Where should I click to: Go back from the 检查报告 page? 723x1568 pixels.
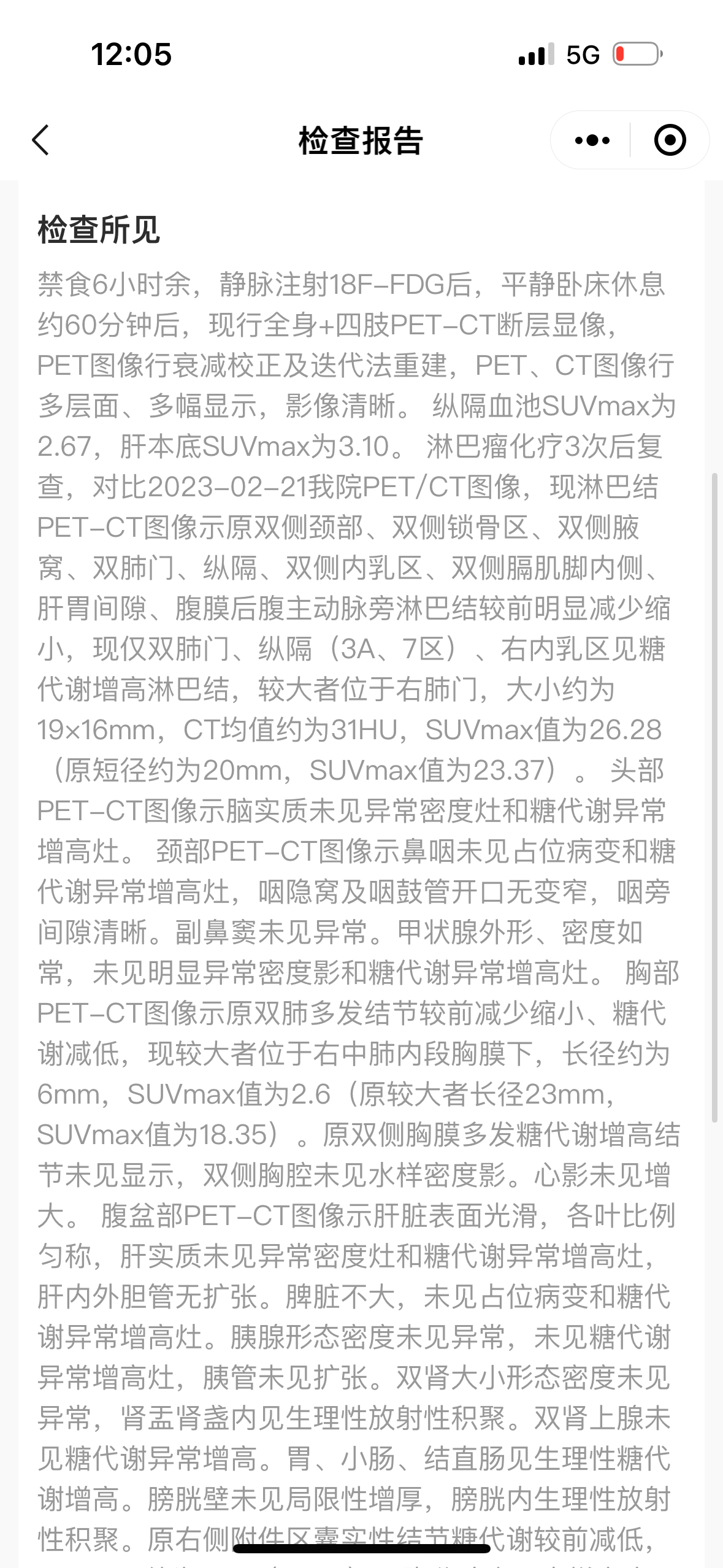coord(40,140)
